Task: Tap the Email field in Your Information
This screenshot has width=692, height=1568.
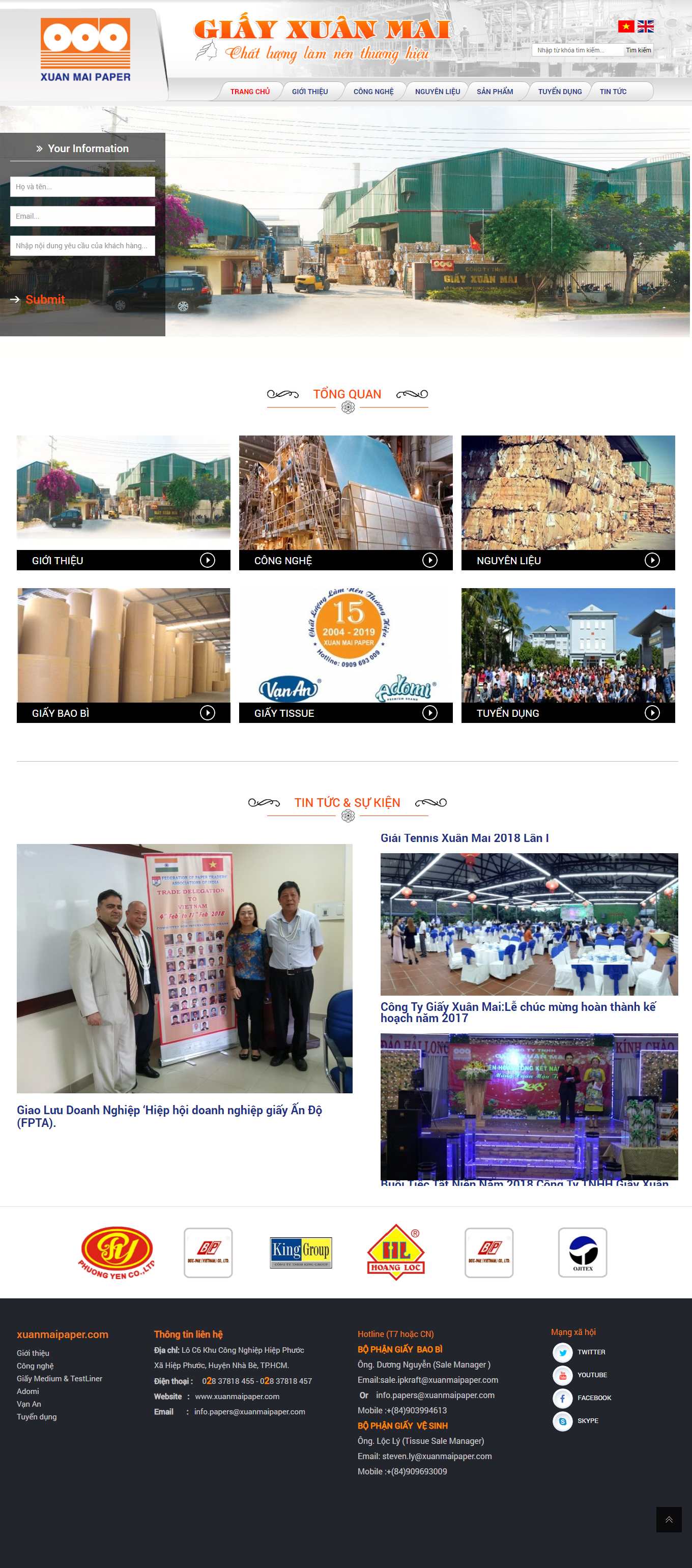Action: (x=82, y=216)
